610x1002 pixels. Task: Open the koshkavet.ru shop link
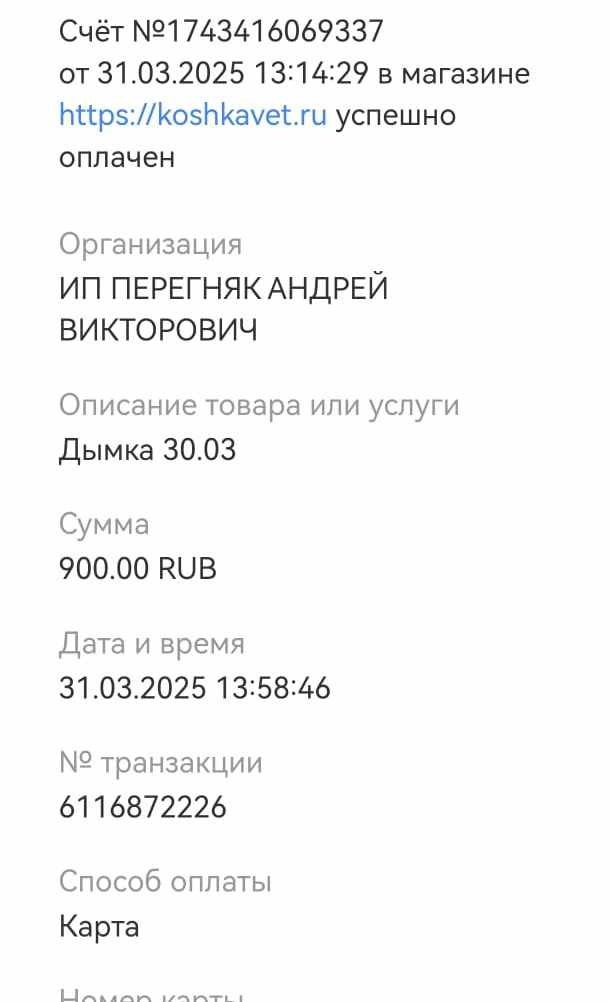(x=193, y=116)
